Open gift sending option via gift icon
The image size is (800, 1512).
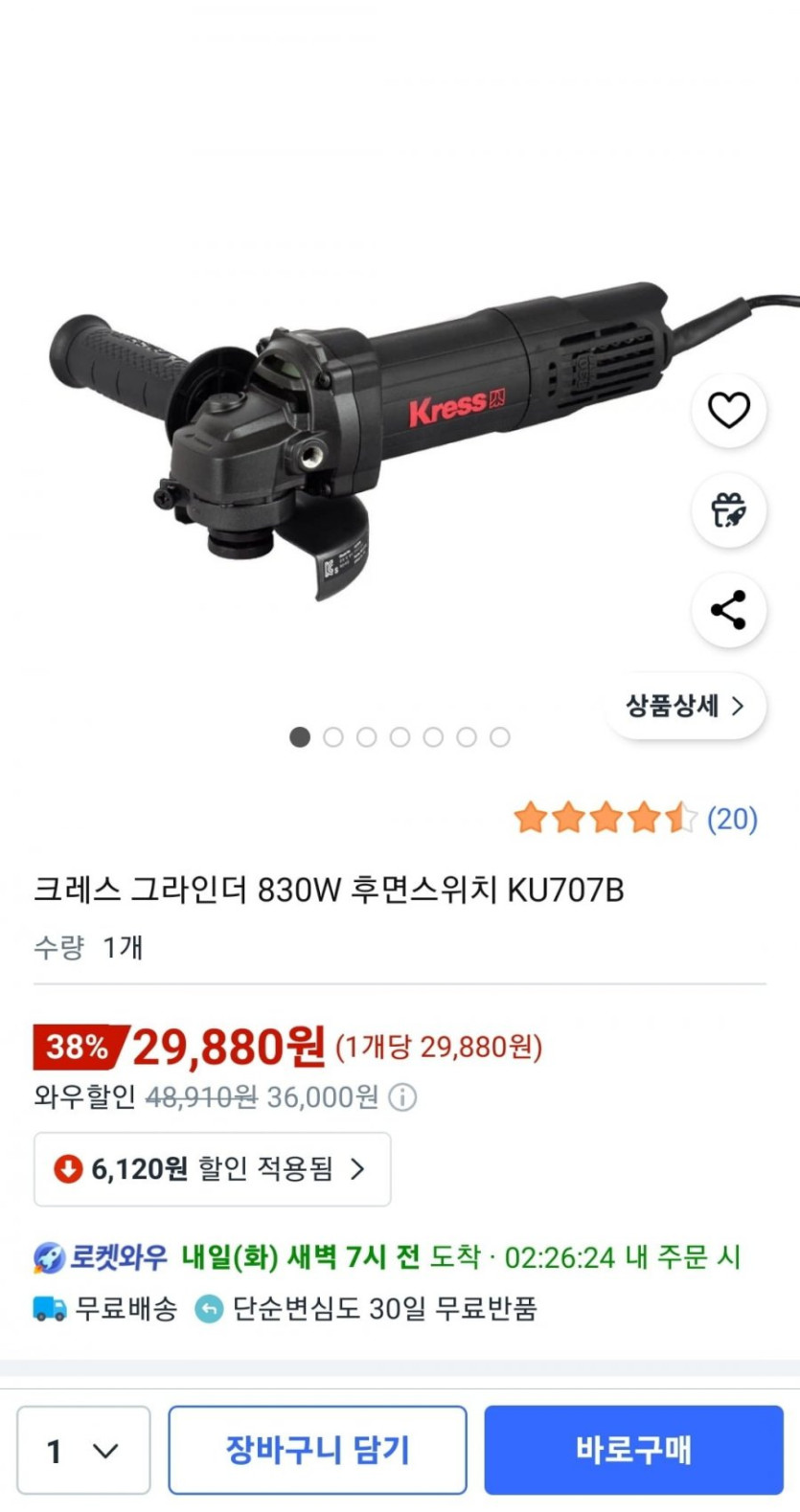click(x=728, y=510)
